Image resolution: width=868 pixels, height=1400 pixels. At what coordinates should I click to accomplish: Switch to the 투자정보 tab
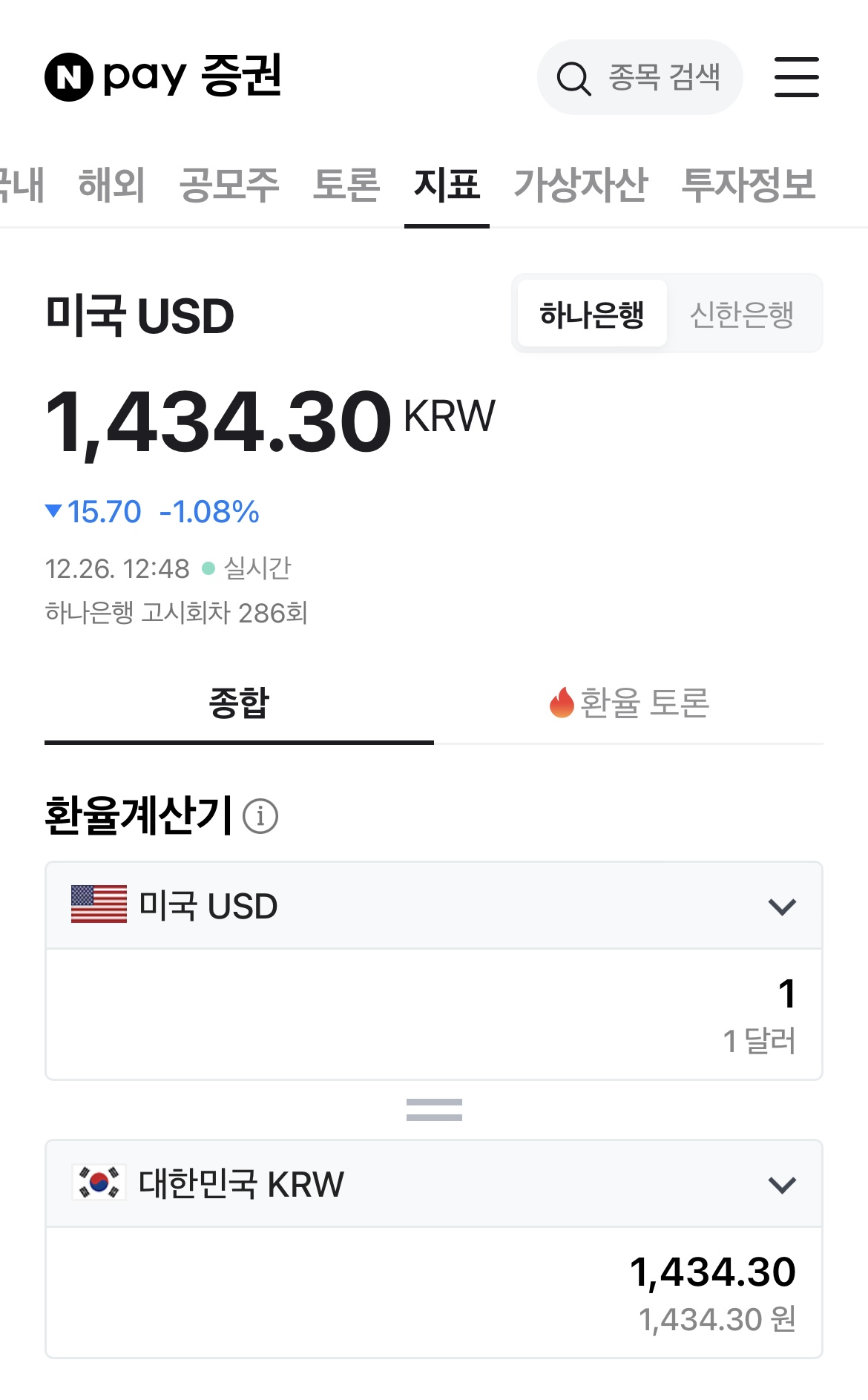click(x=748, y=185)
